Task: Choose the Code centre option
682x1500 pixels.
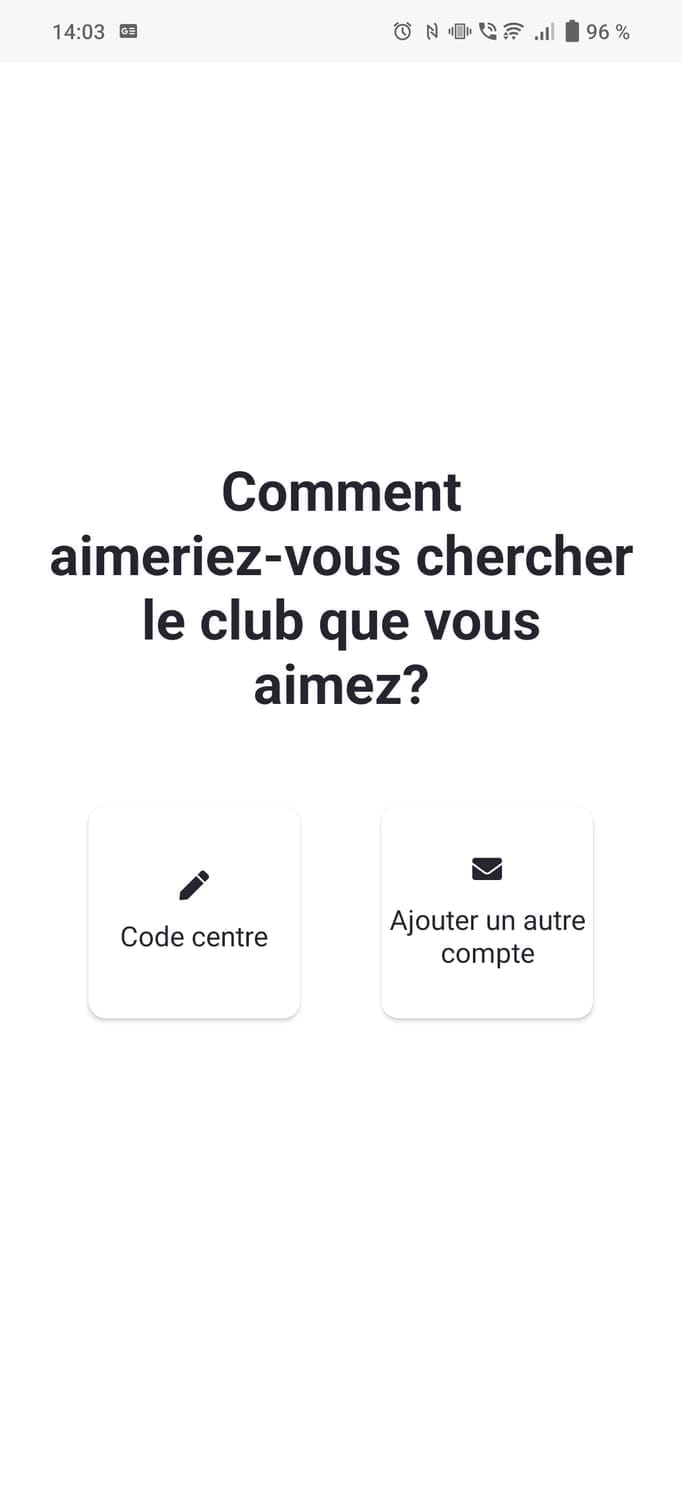Action: [194, 912]
